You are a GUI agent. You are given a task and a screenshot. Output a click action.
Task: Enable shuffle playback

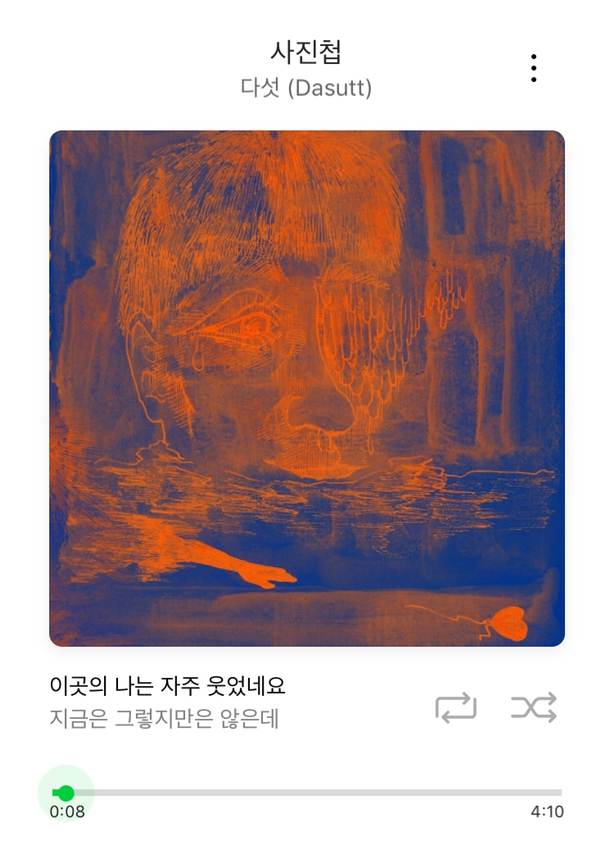coord(533,708)
